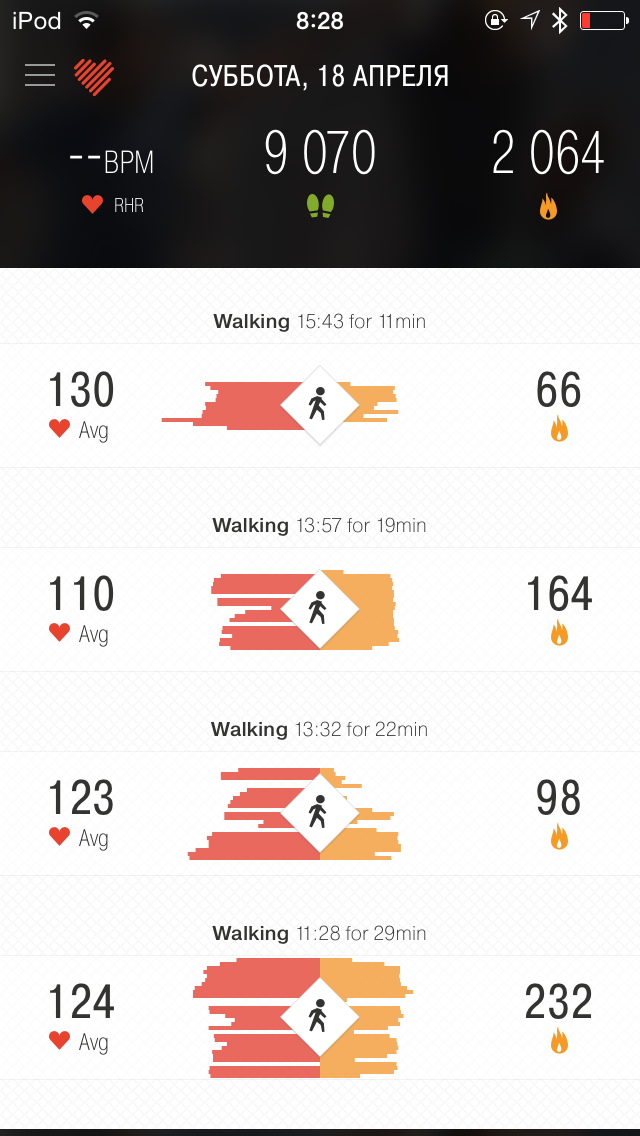Open the 9 070 steps summary
640x1136 pixels.
(320, 172)
